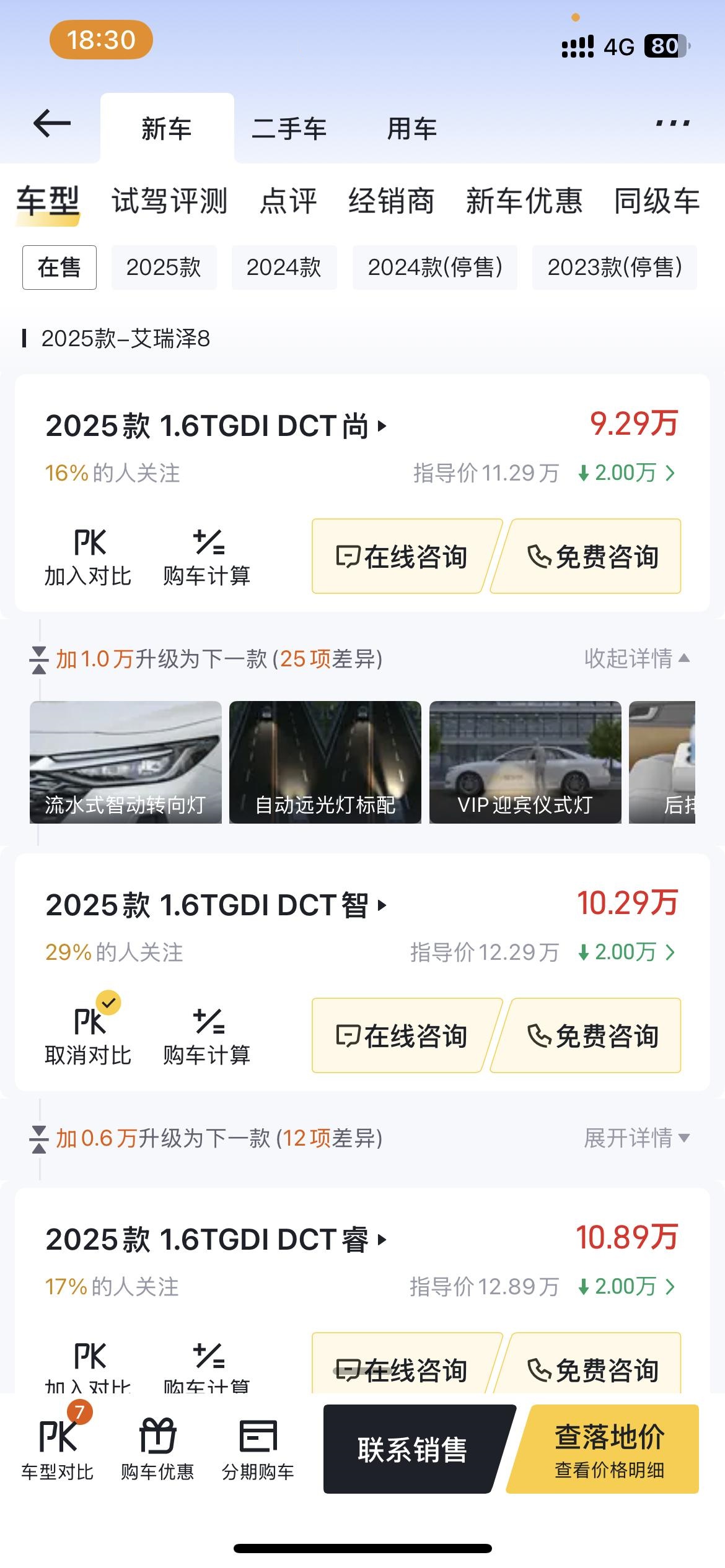This screenshot has height=1568, width=725.
Task: Open the VIP迎宾仪式灯 picture
Action: 525,762
